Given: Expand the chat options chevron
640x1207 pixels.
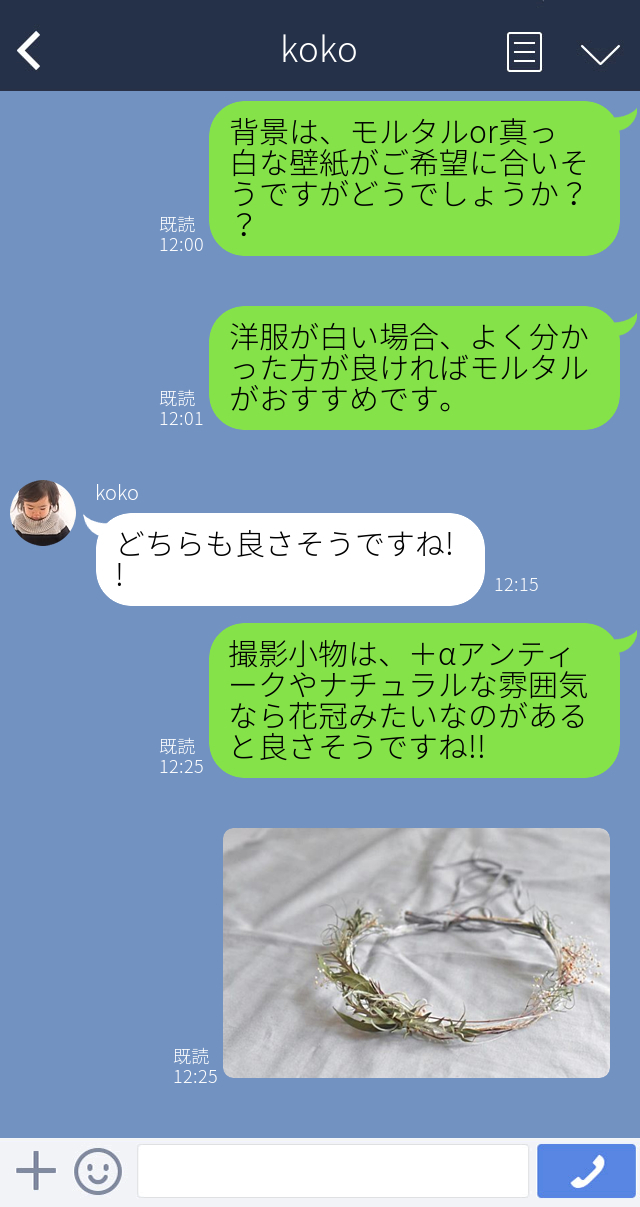Looking at the screenshot, I should [600, 52].
